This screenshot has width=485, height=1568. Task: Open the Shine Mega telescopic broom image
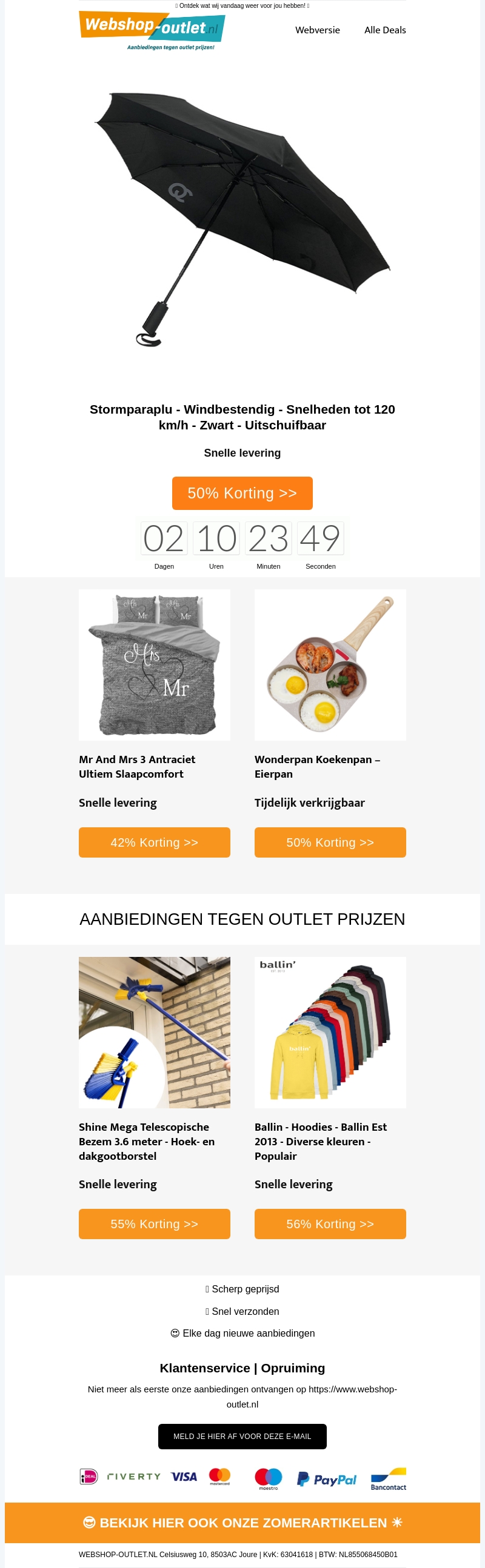[154, 1033]
